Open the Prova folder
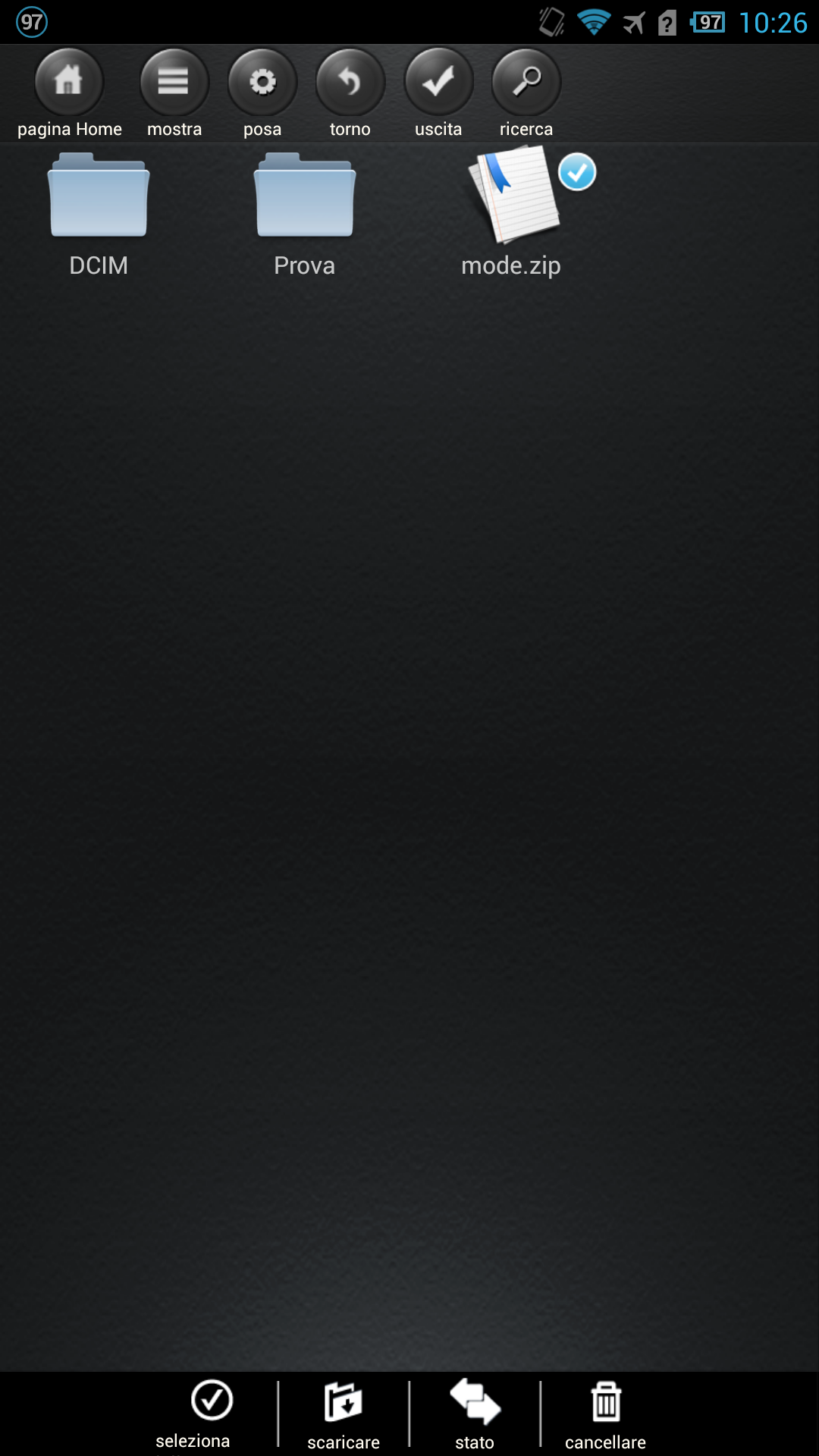819x1456 pixels. pos(304,215)
